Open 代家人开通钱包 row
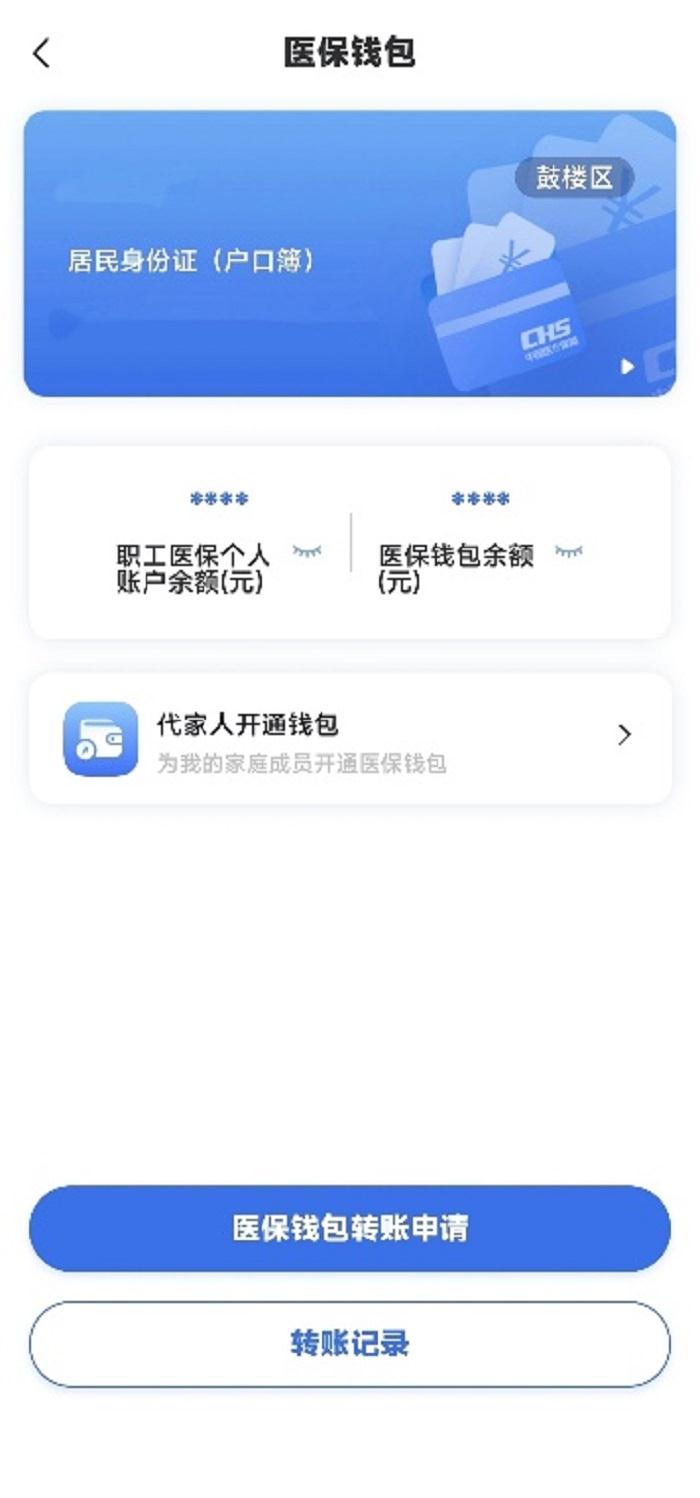The image size is (700, 1498). (x=350, y=737)
